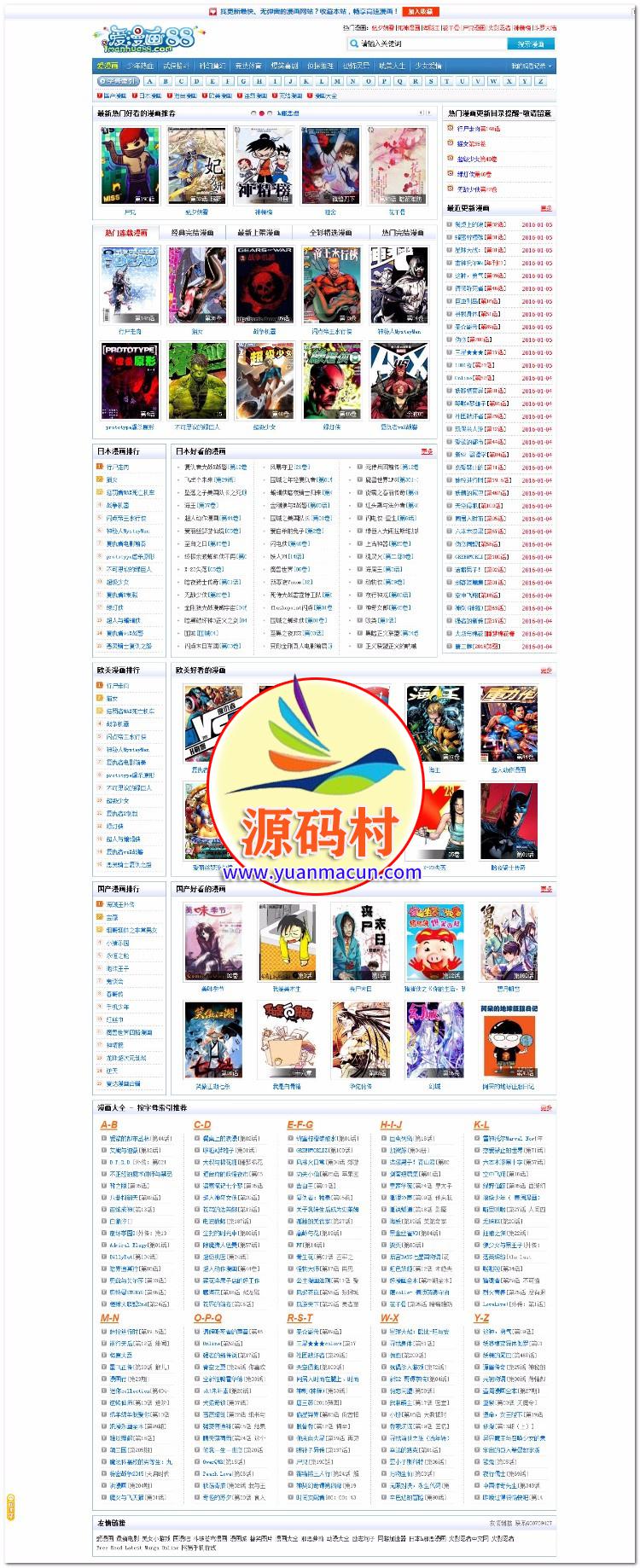640x1568 pixels.
Task: Open the 美味季节 domestic manga cover
Action: [x=213, y=943]
